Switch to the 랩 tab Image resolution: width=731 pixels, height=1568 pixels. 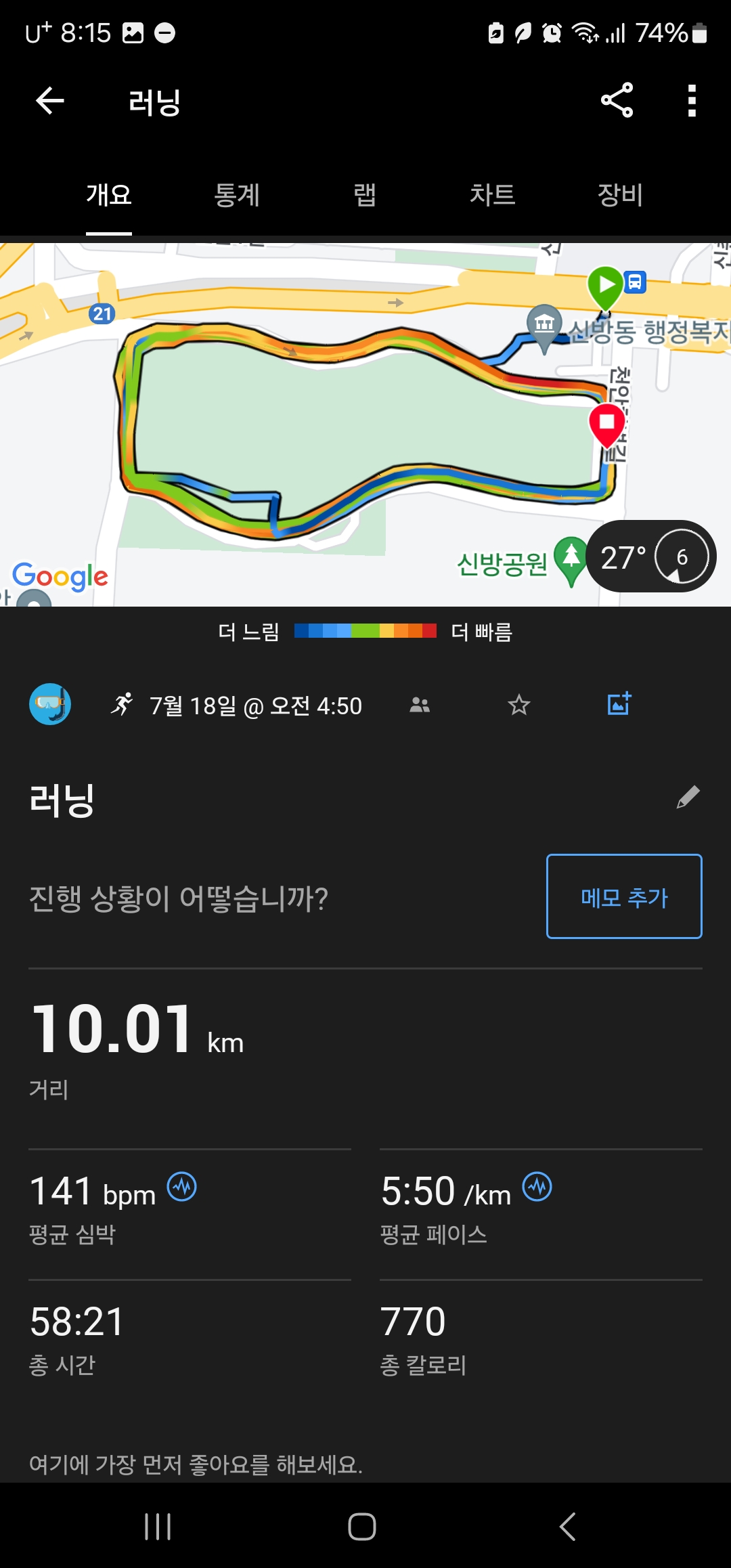tap(365, 195)
